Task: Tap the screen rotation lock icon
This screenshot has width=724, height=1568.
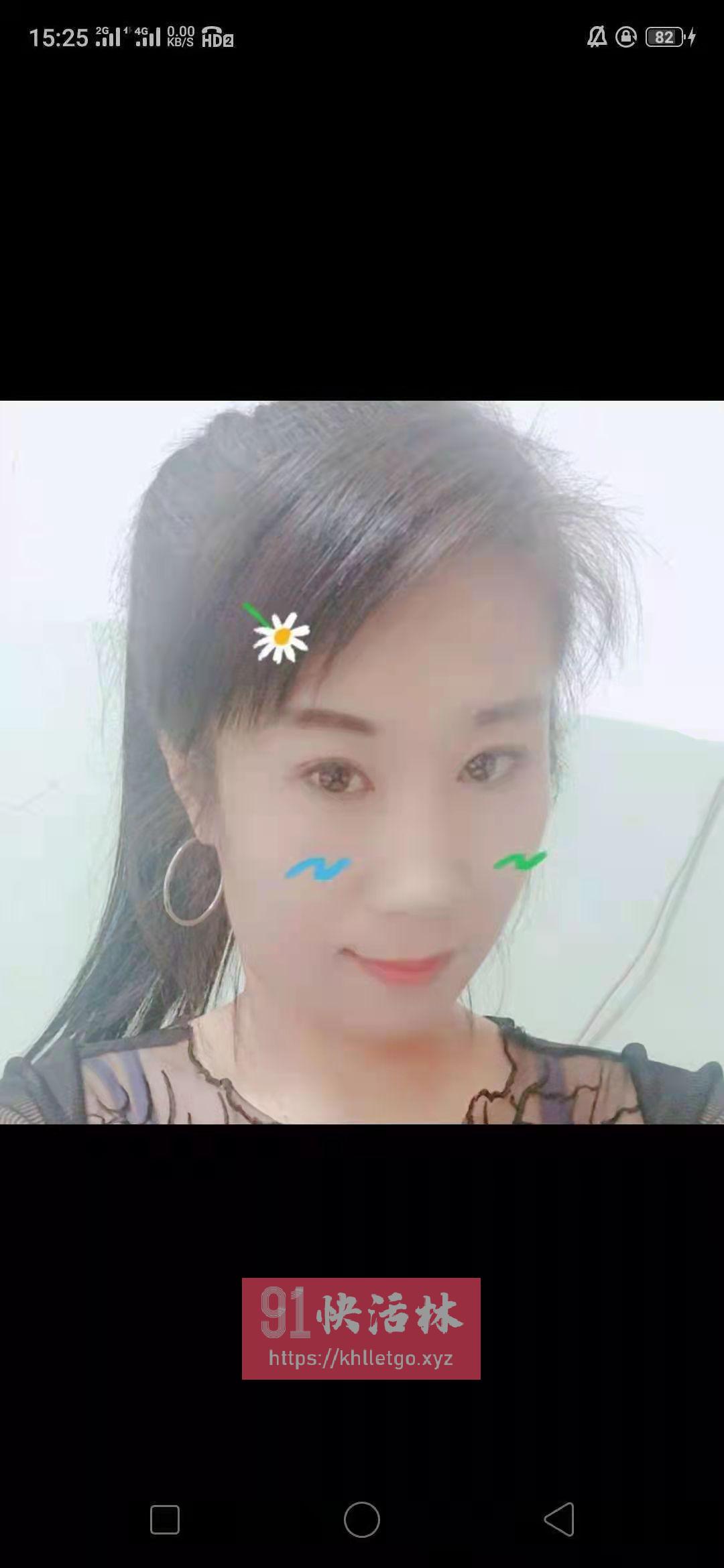Action: (x=625, y=38)
